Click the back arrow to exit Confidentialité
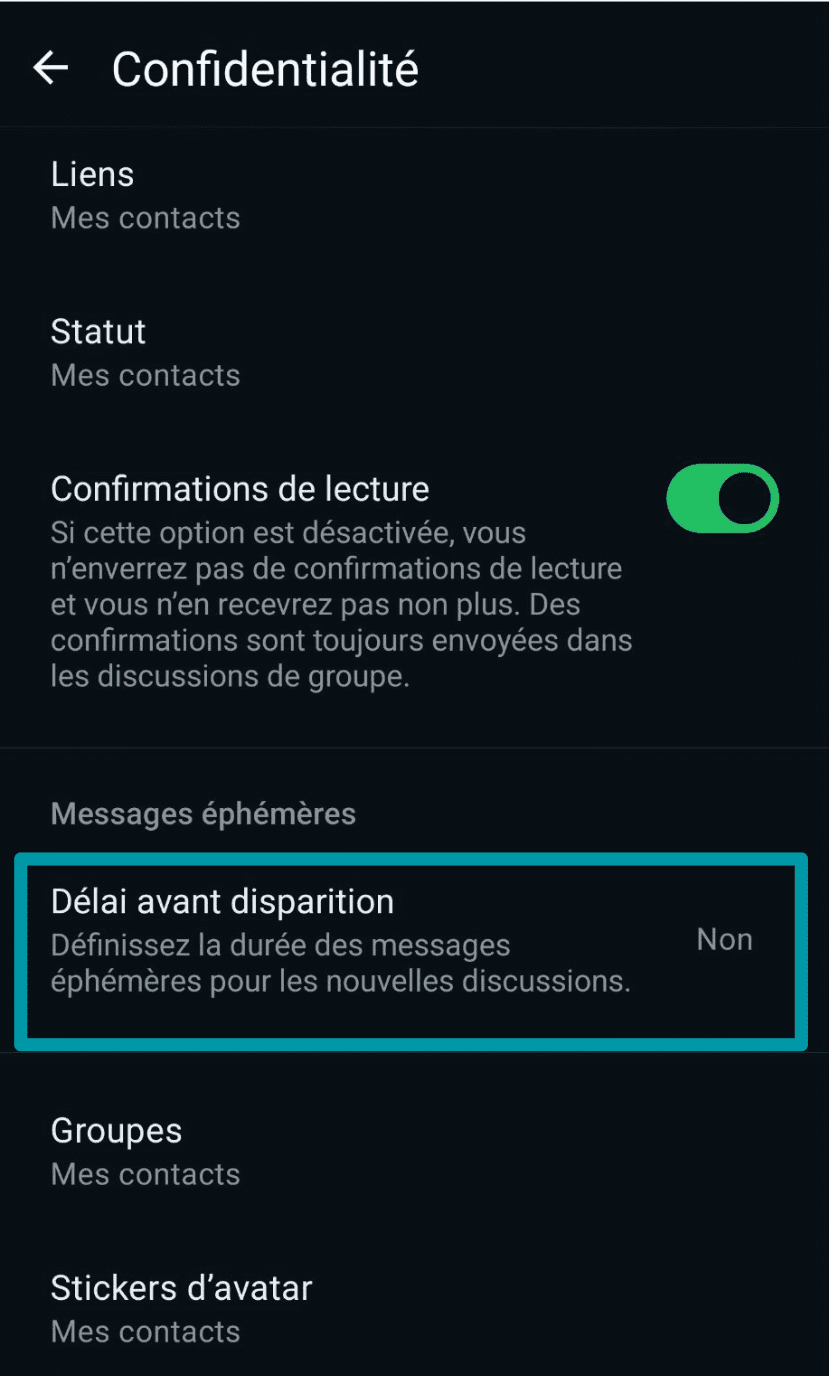 pos(50,68)
